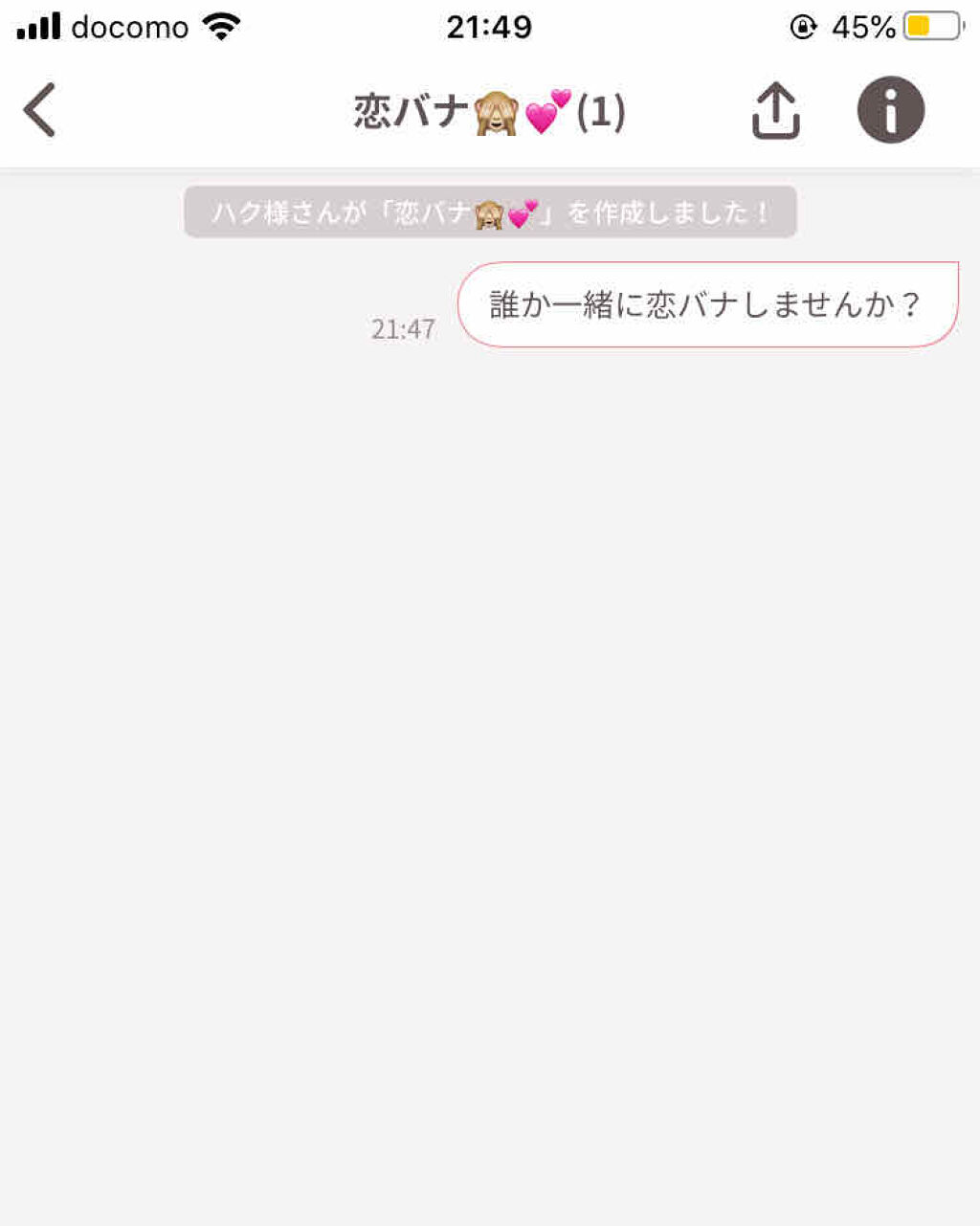Tap the share/export icon in the header
Screen dimensions: 980x1226
coord(777,109)
